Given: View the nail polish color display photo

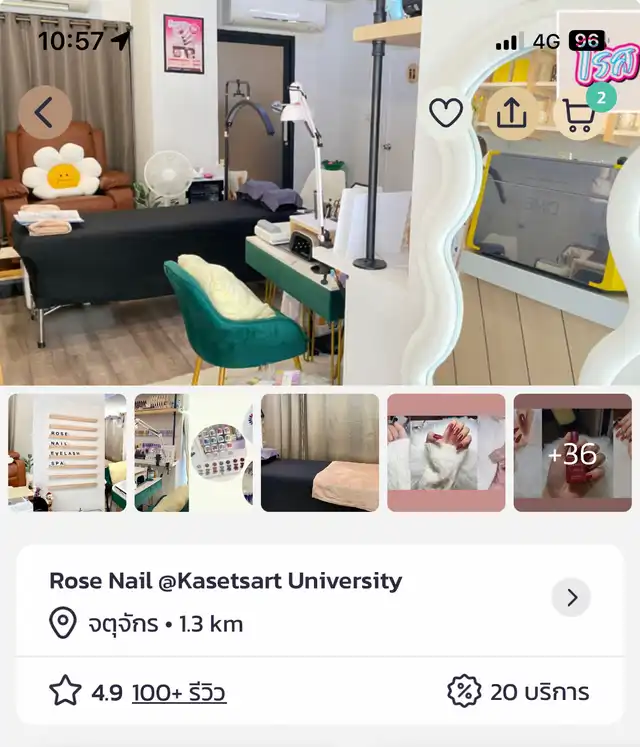Looking at the screenshot, I should pyautogui.click(x=194, y=453).
